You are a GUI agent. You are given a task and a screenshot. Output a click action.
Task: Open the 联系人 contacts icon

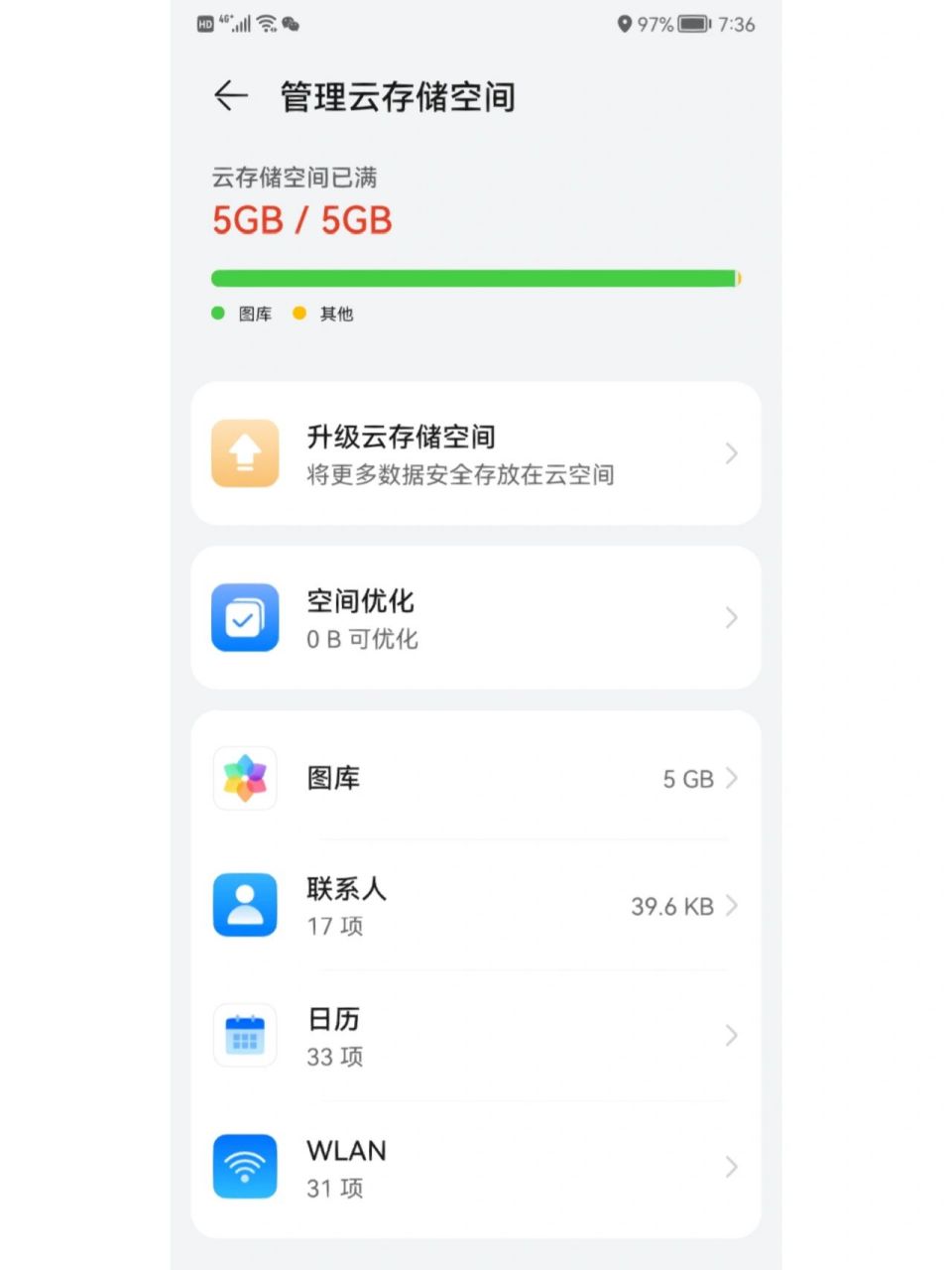244,905
